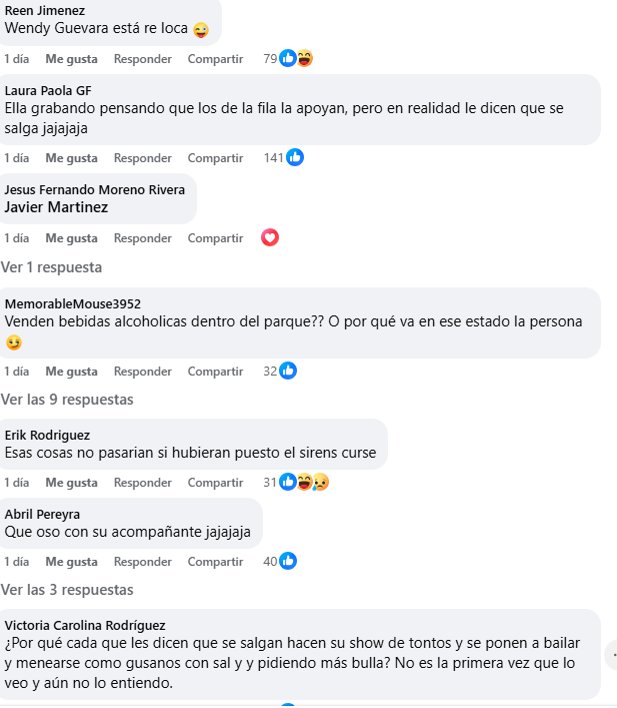
Task: Like Abril Pereyra's comment
Action: pos(71,562)
